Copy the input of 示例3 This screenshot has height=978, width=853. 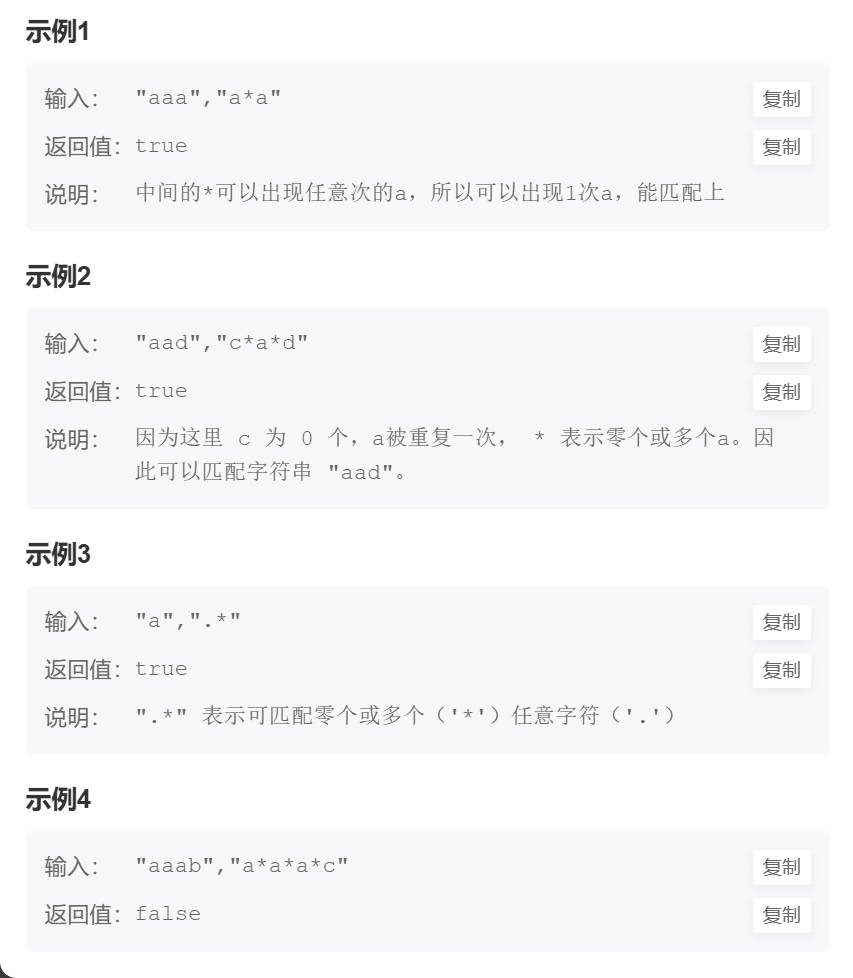tap(781, 622)
